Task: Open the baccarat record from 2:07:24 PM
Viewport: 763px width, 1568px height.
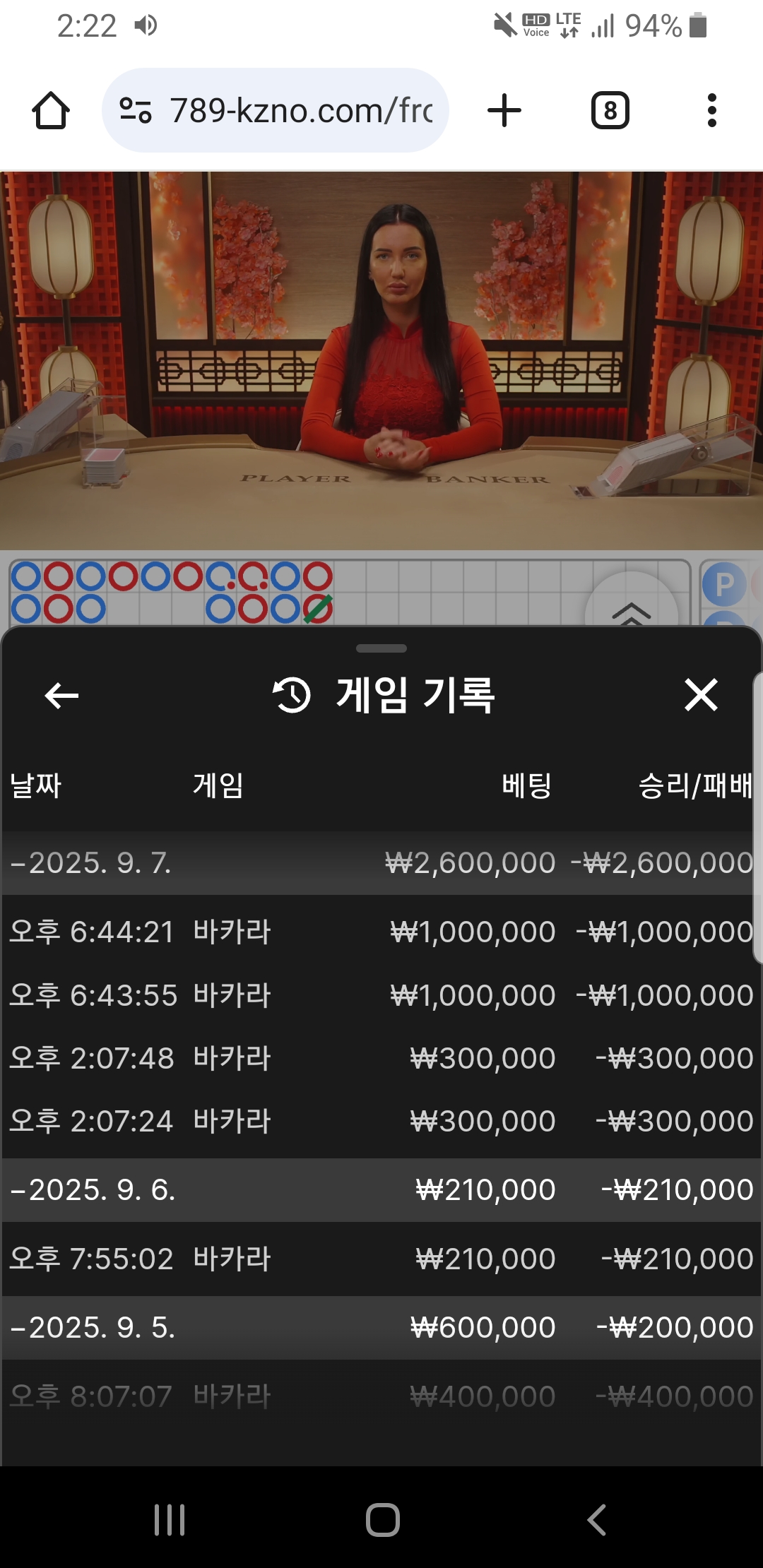Action: tap(381, 1121)
